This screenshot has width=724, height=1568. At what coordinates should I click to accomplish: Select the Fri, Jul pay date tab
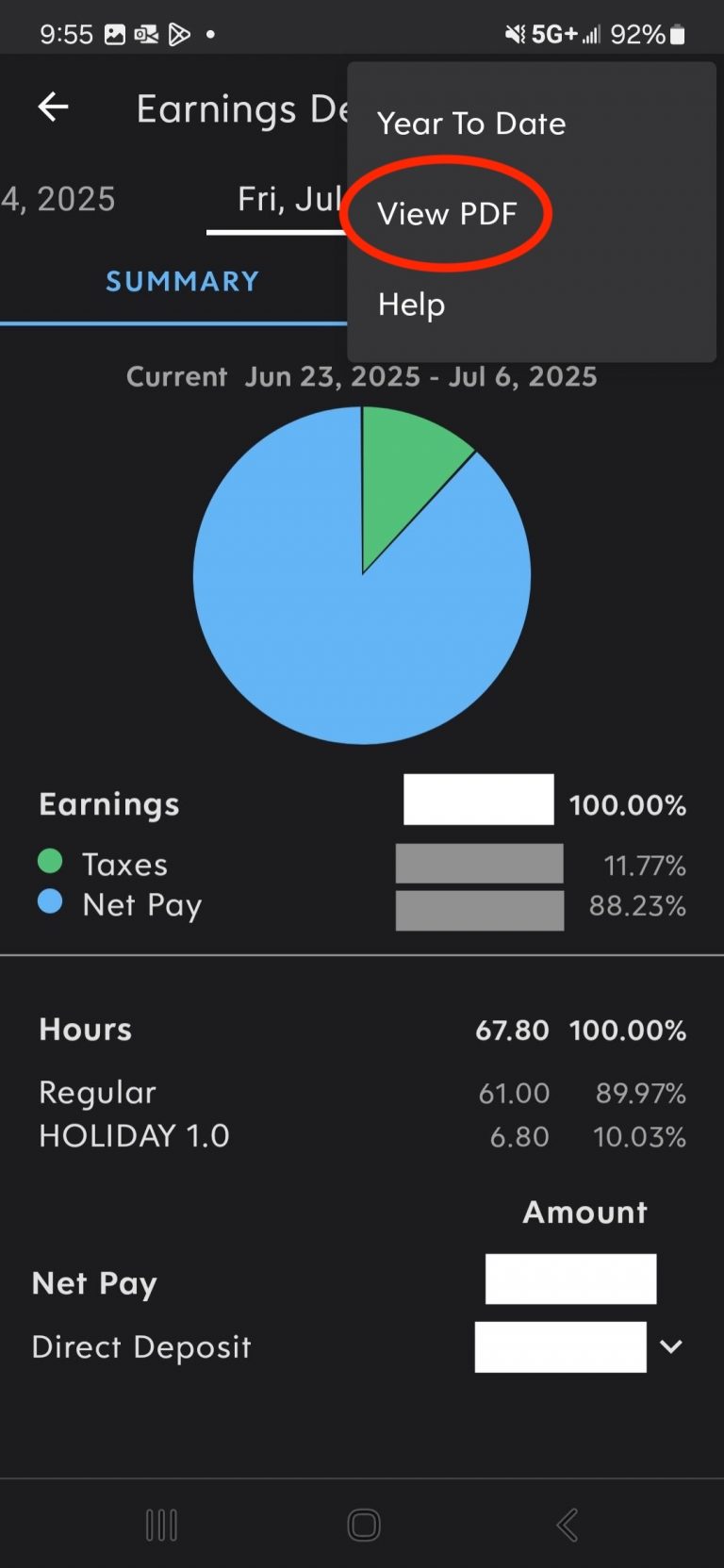click(288, 199)
